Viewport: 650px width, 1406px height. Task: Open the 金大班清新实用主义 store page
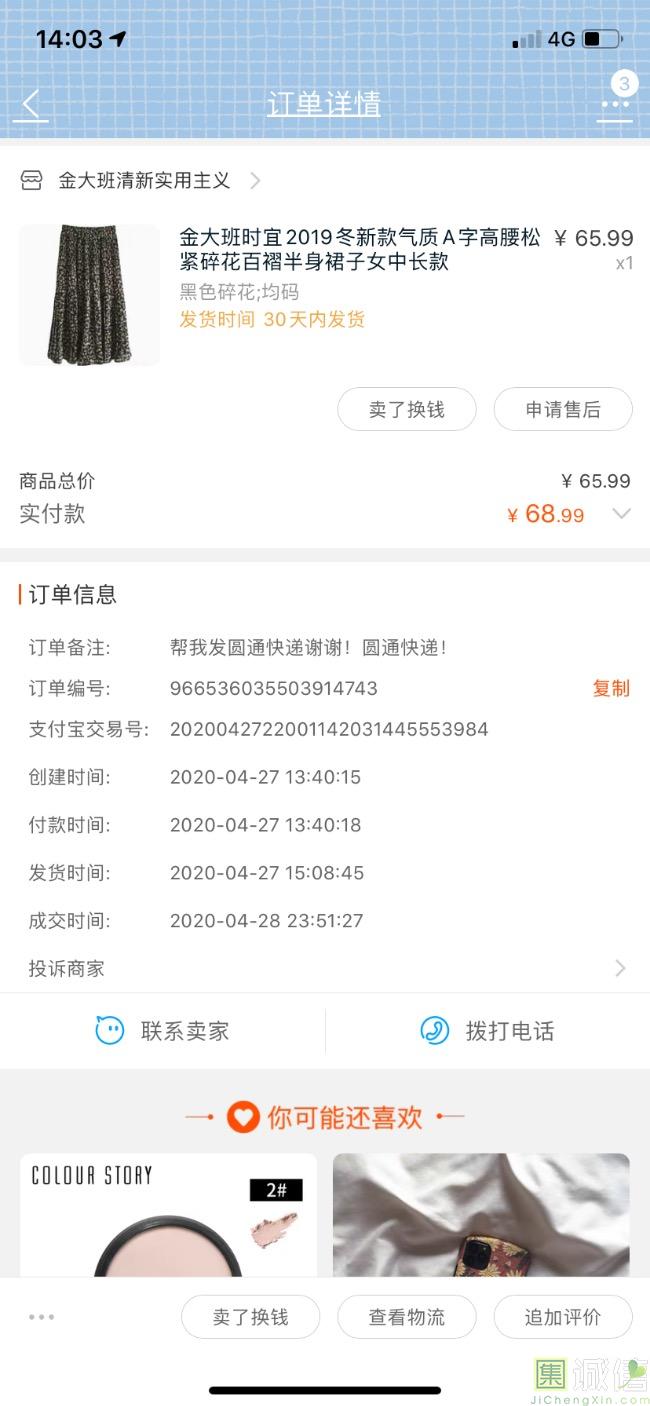point(145,181)
